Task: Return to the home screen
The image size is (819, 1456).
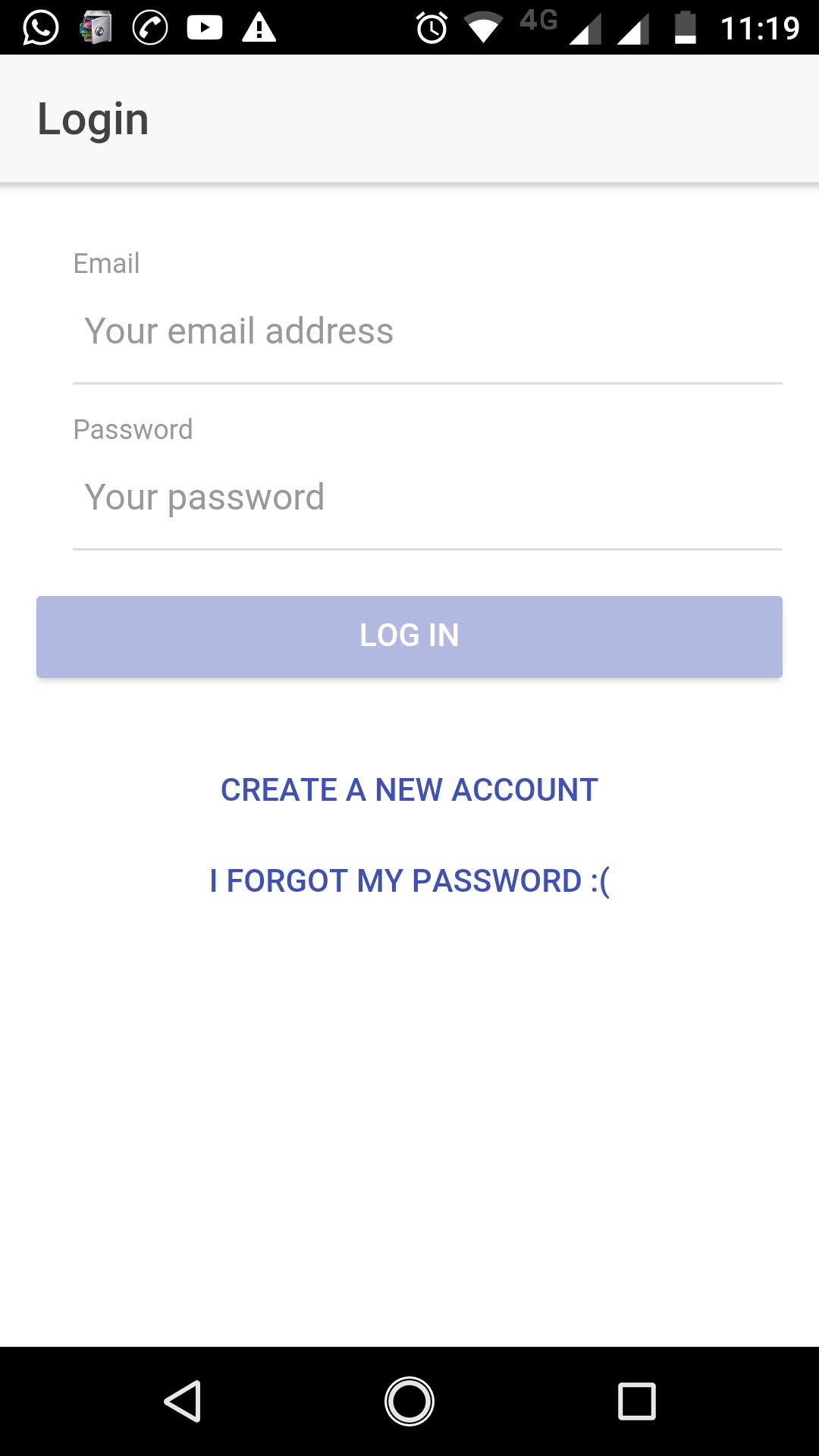Action: (x=409, y=1401)
